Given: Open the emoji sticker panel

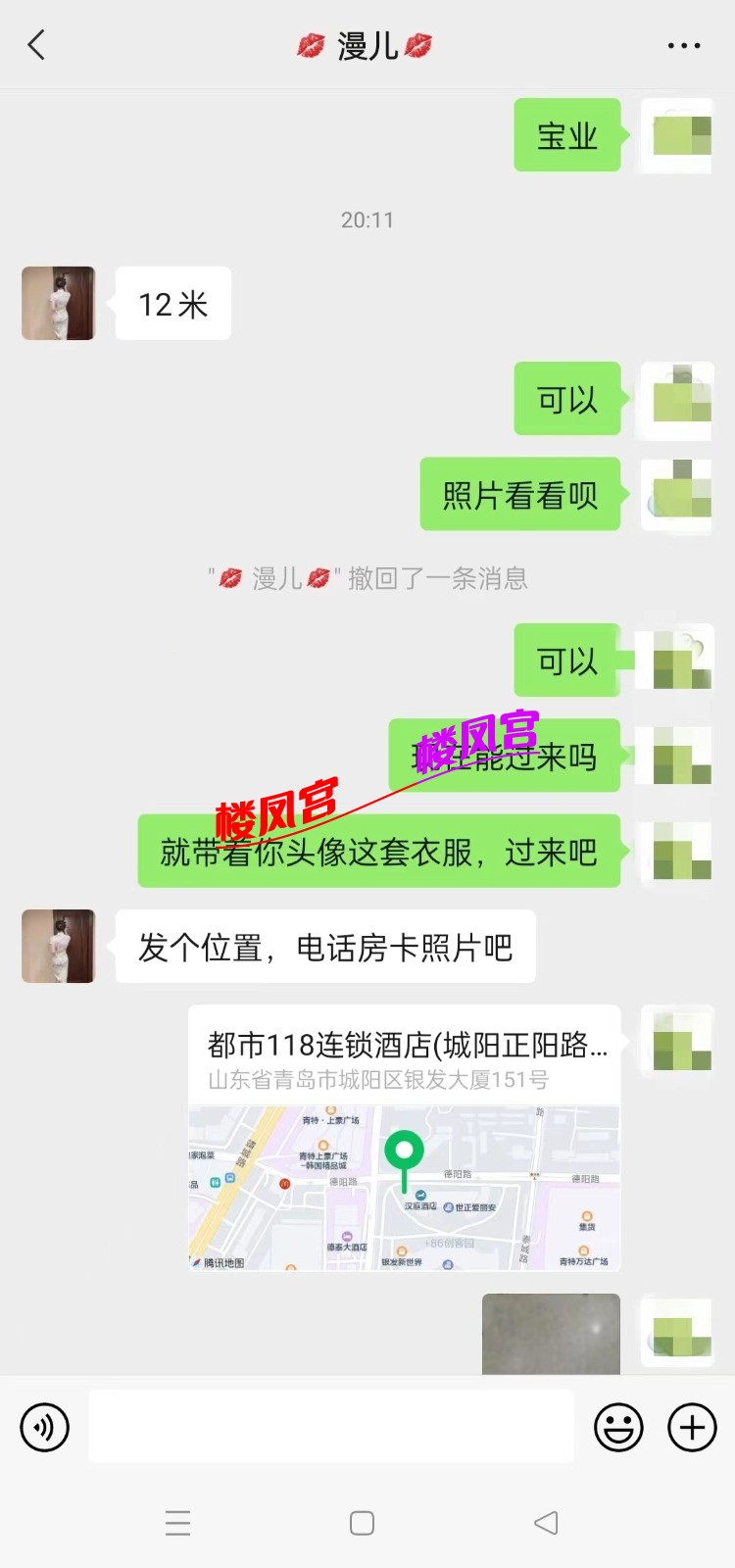Looking at the screenshot, I should pos(618,1427).
